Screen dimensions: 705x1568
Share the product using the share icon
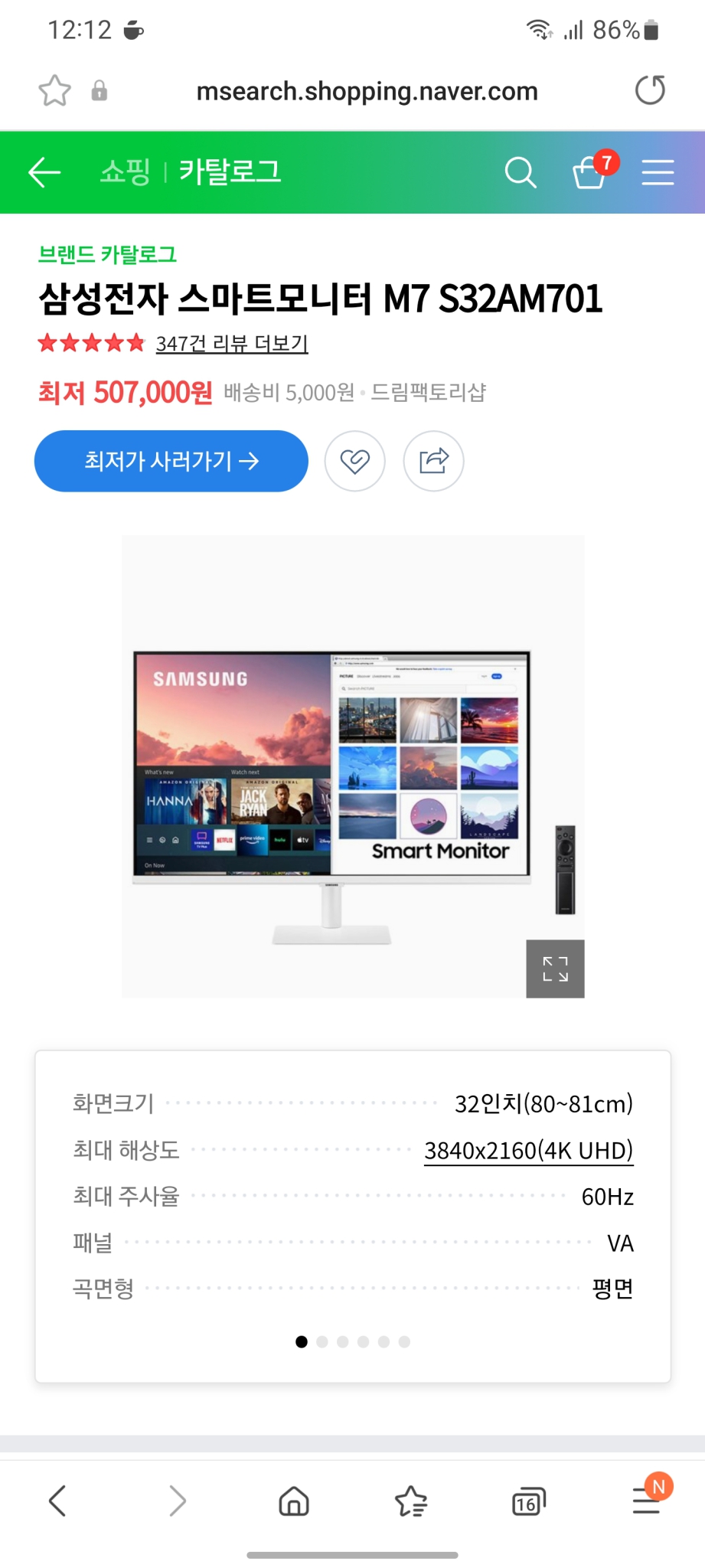click(x=433, y=460)
